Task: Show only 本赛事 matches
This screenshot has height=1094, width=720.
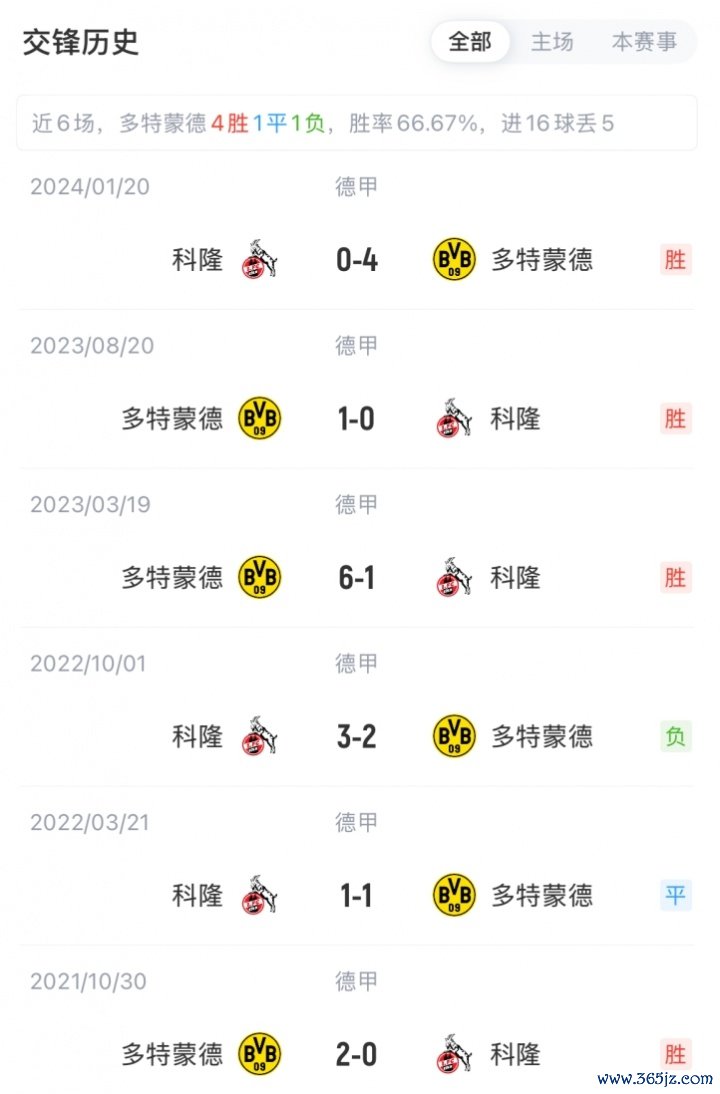Action: point(644,42)
